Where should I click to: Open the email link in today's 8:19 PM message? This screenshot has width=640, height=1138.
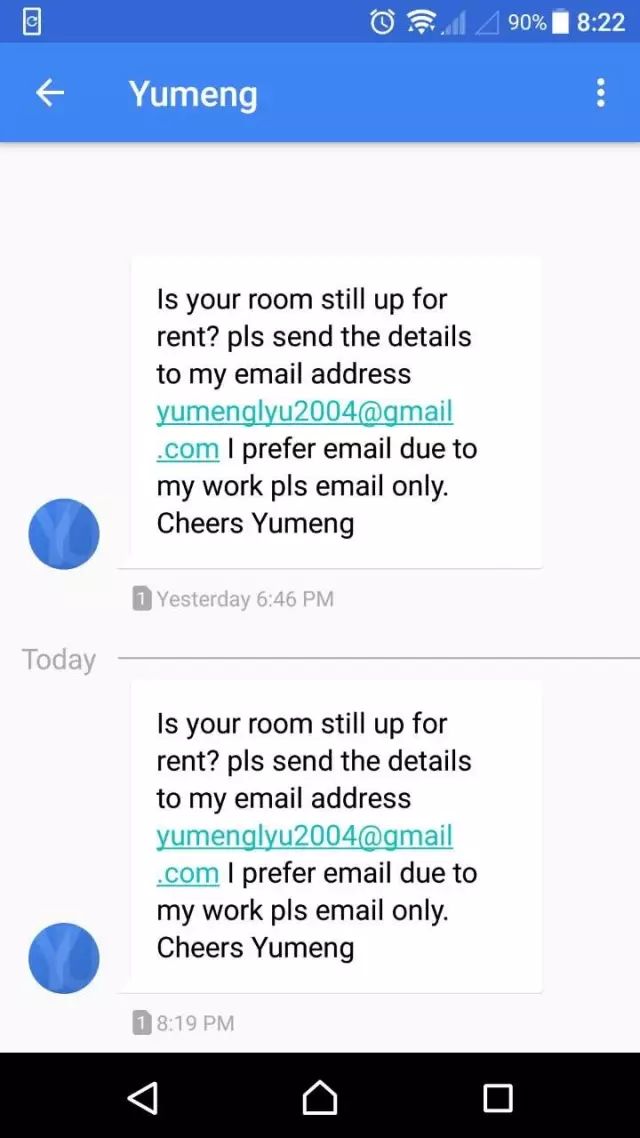point(304,836)
